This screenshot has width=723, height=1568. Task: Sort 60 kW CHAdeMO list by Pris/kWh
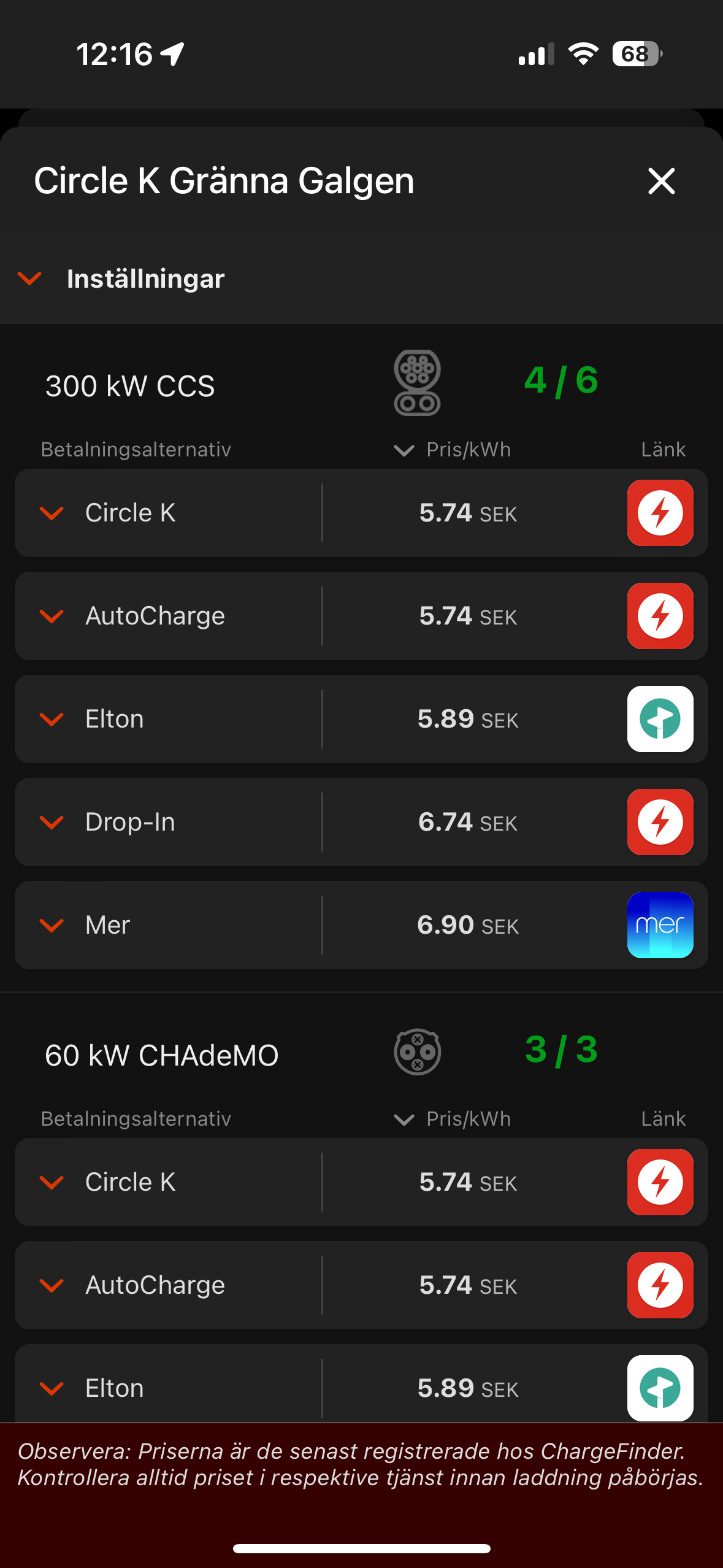[x=452, y=1119]
